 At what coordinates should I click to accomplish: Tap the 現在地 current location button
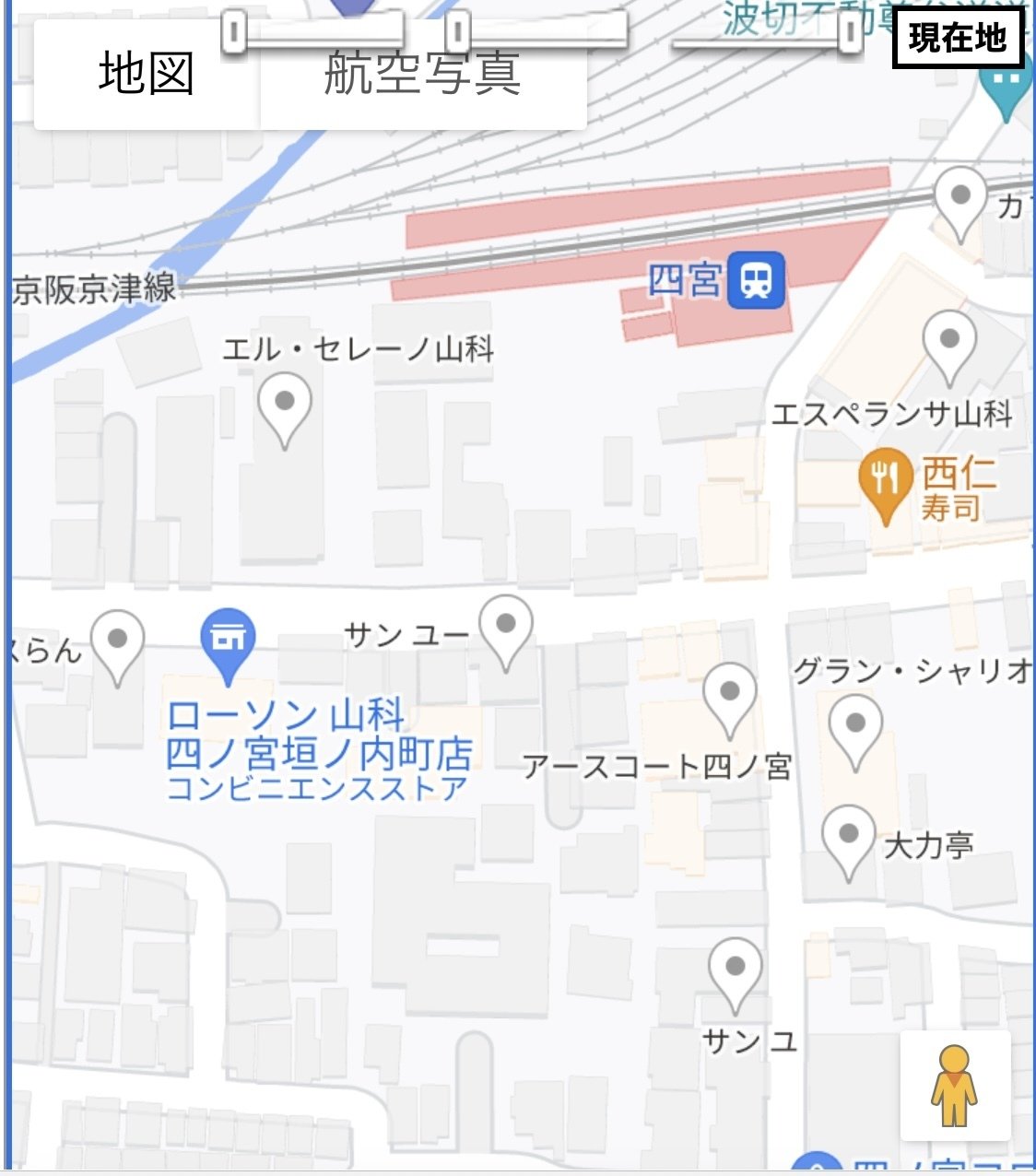click(958, 38)
